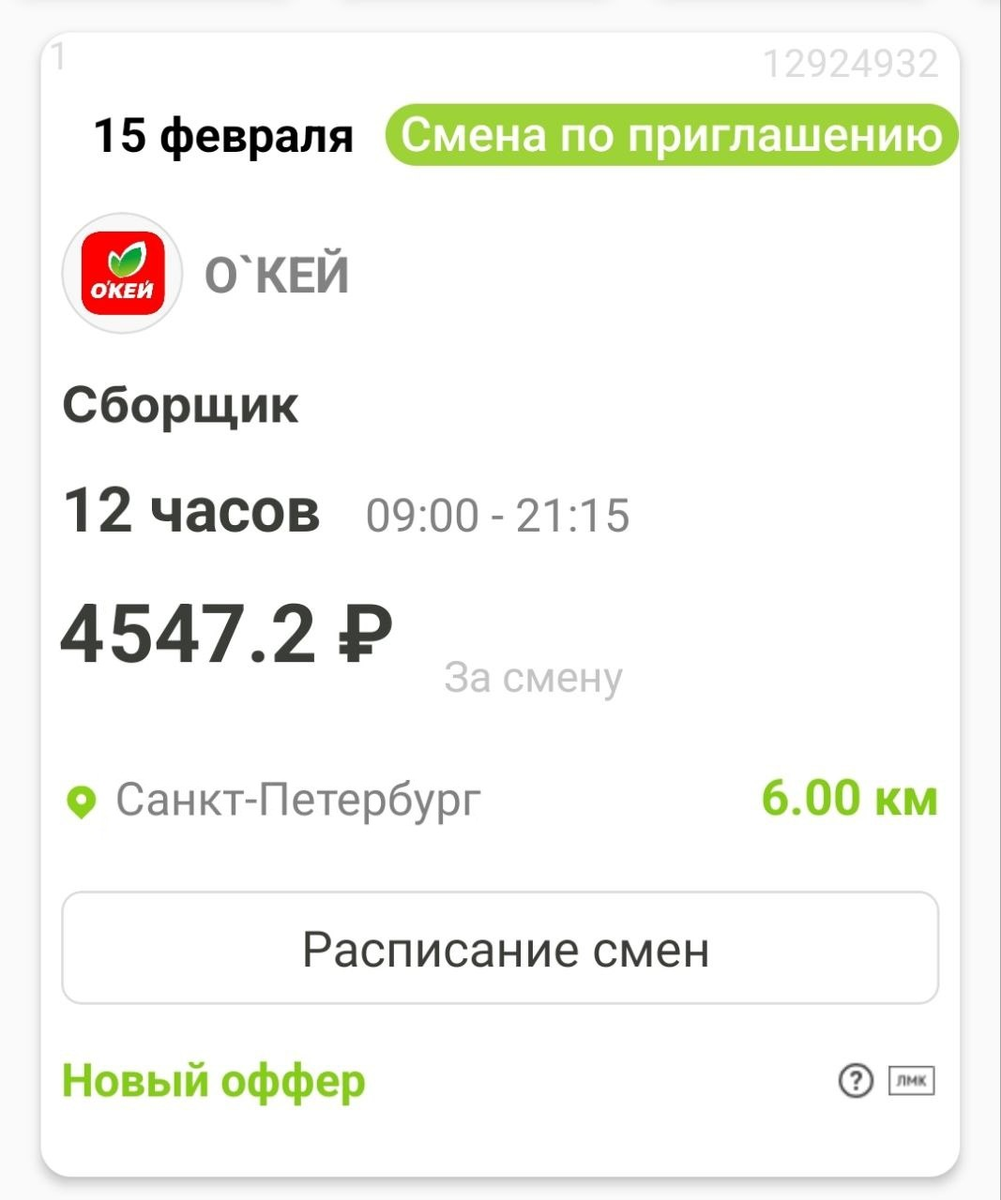Viewport: 1001px width, 1200px height.
Task: Toggle the Смена по приглашению badge
Action: click(671, 136)
